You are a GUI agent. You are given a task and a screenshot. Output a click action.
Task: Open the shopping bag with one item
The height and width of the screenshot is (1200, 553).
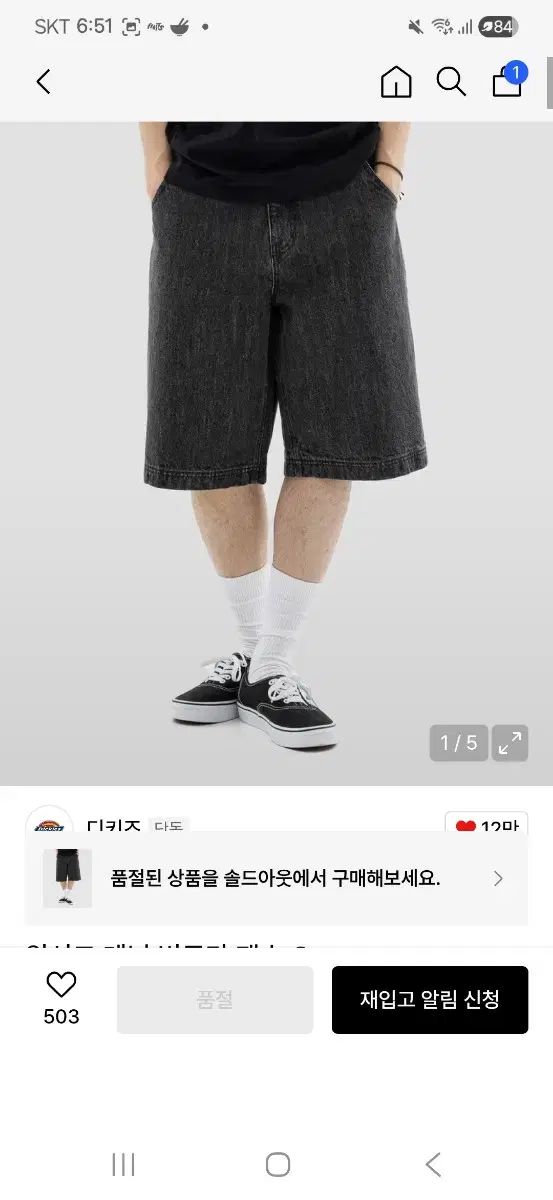pos(508,80)
